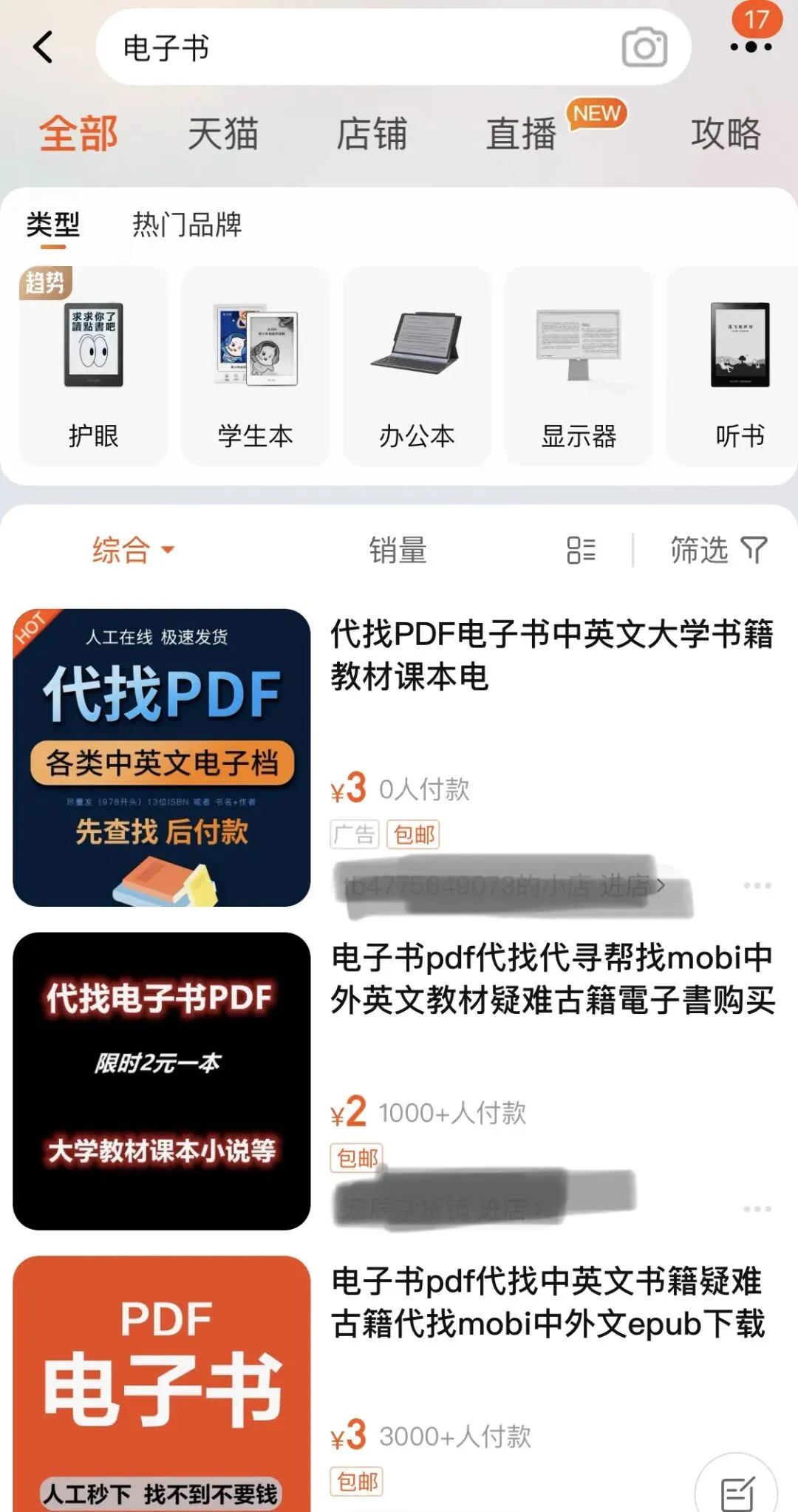Tap more options for the ¥2 product

(757, 1209)
